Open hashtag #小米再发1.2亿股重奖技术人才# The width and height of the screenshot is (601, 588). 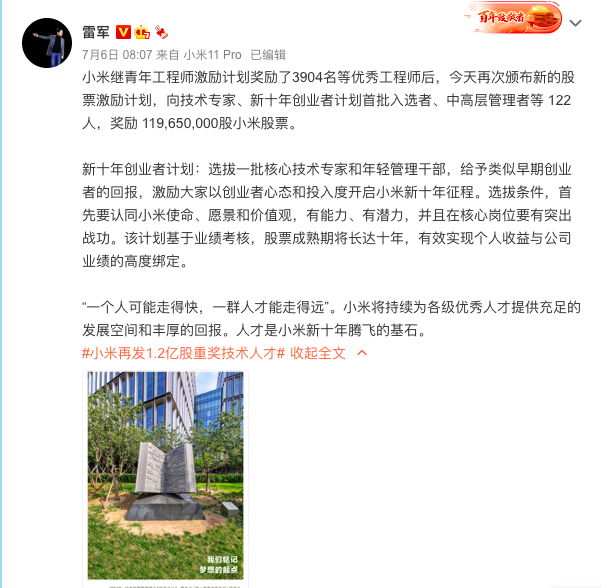point(184,353)
